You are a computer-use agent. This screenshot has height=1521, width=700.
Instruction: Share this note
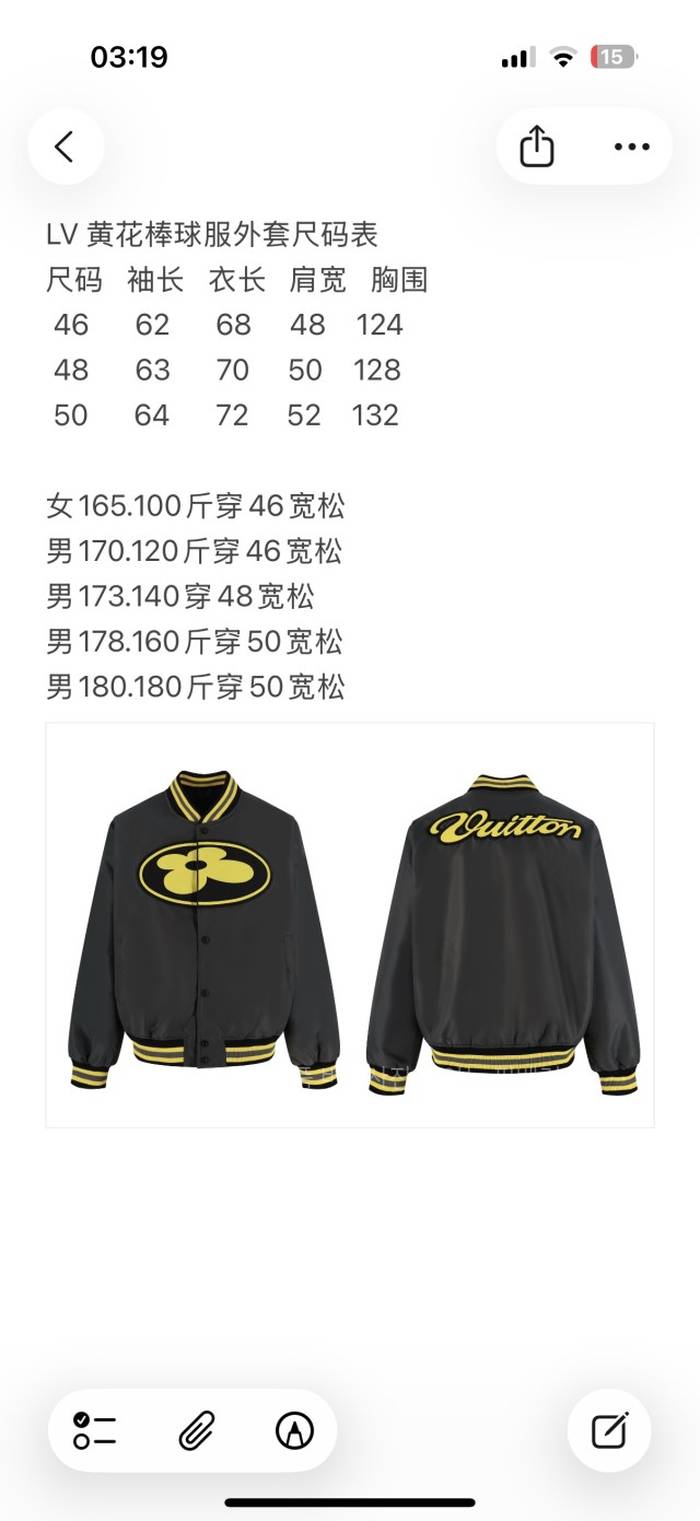pos(537,147)
